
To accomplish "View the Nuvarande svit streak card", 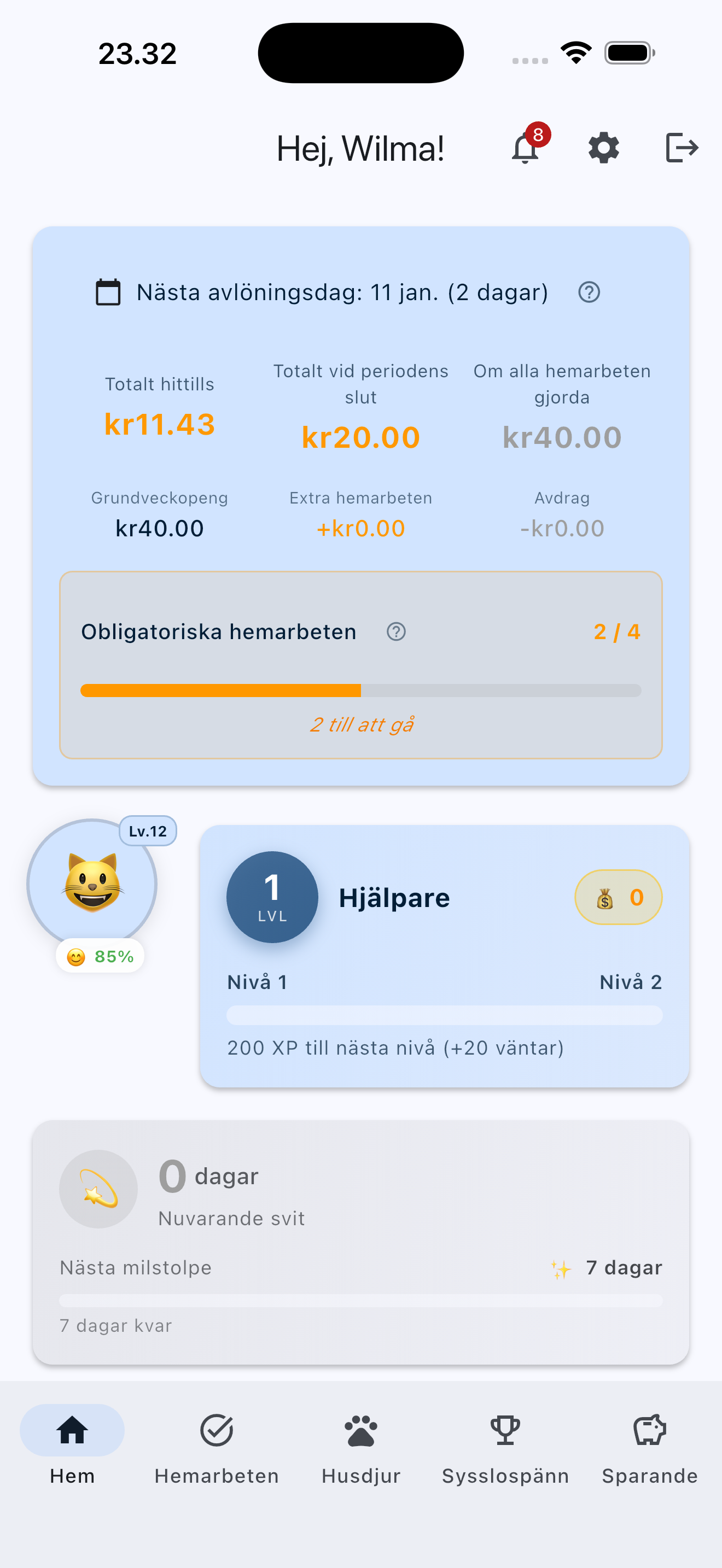I will pos(360,1242).
